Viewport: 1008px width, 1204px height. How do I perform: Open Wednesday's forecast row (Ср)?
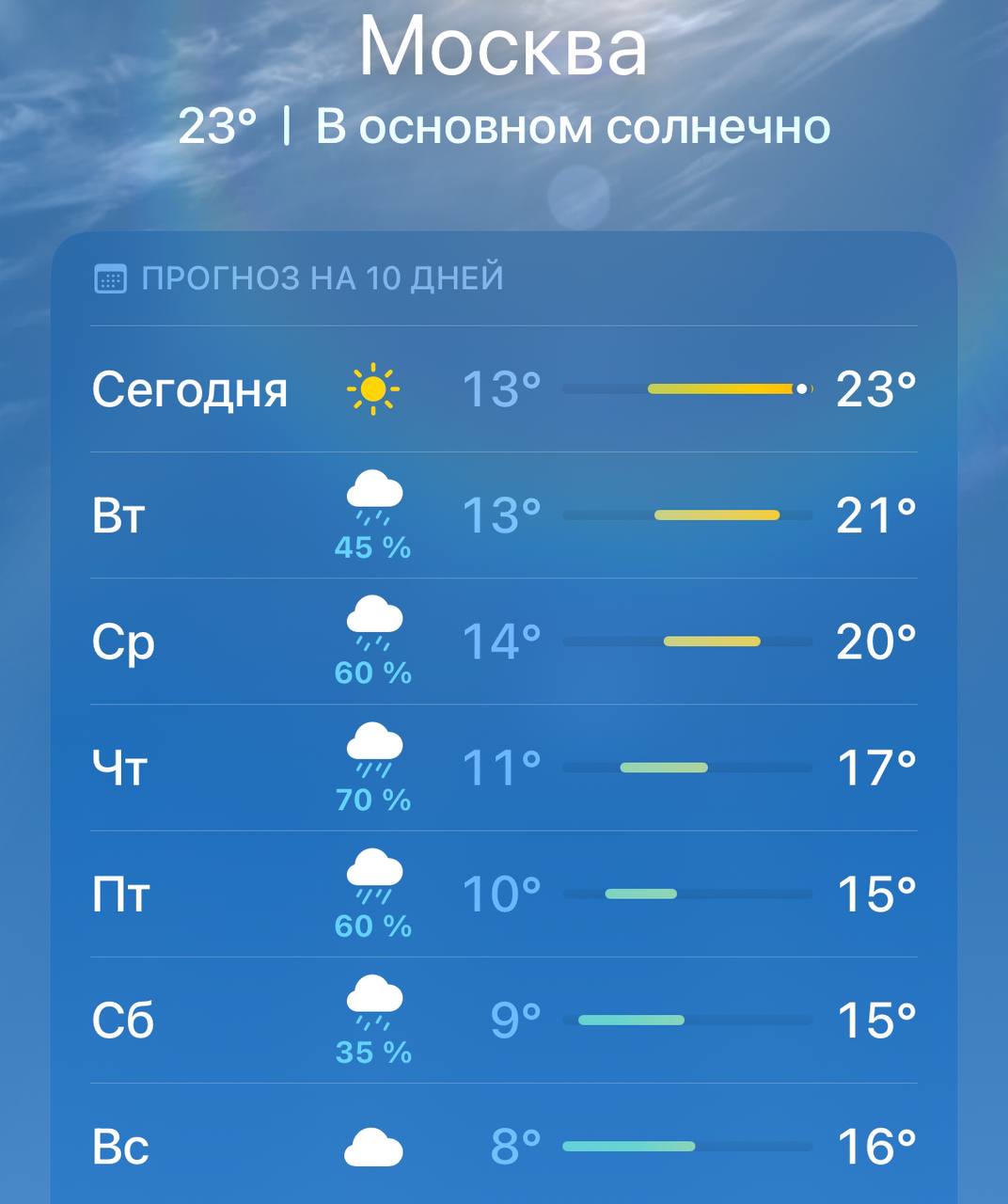pyautogui.click(x=503, y=642)
